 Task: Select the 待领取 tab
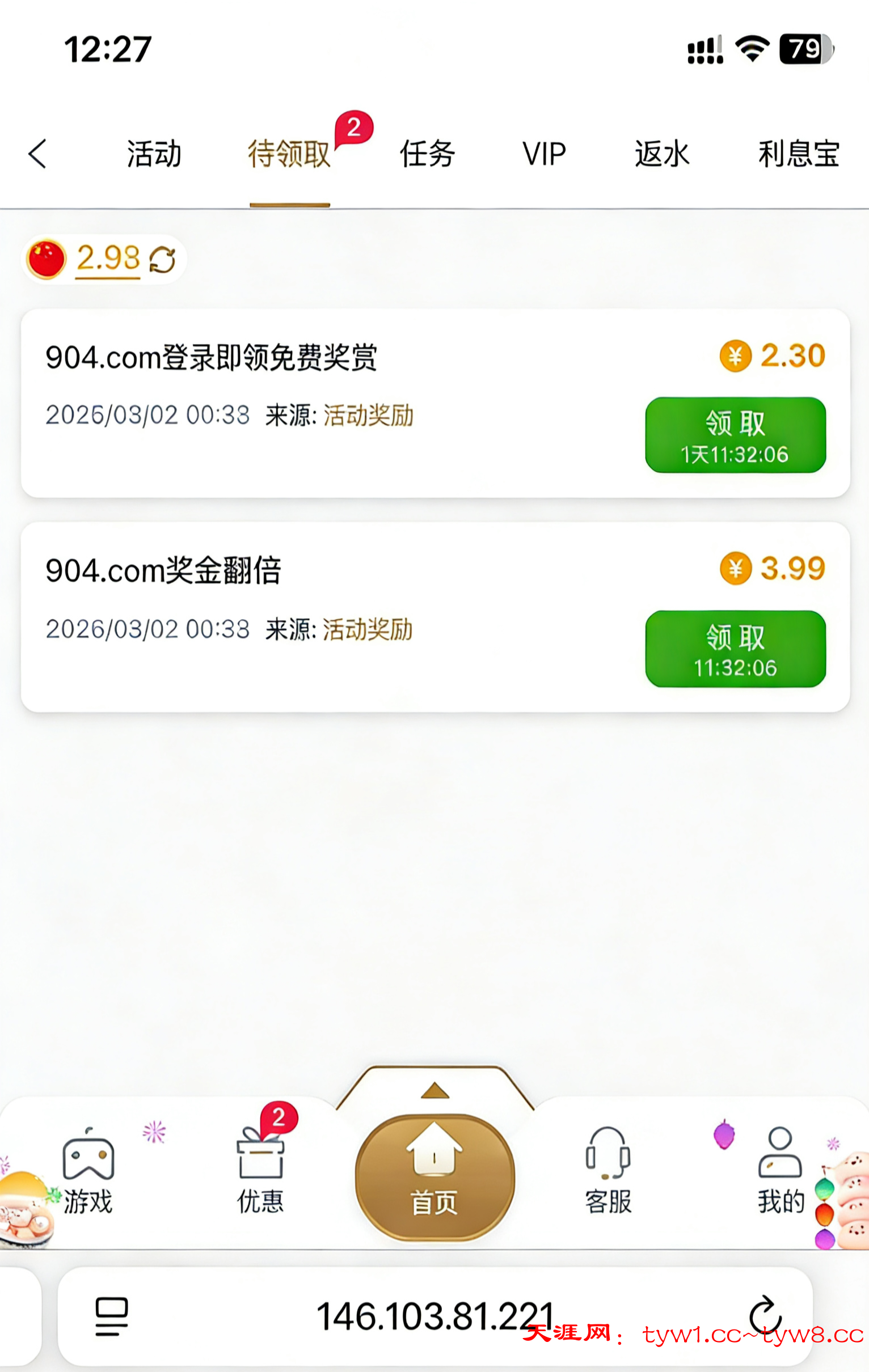click(x=290, y=154)
